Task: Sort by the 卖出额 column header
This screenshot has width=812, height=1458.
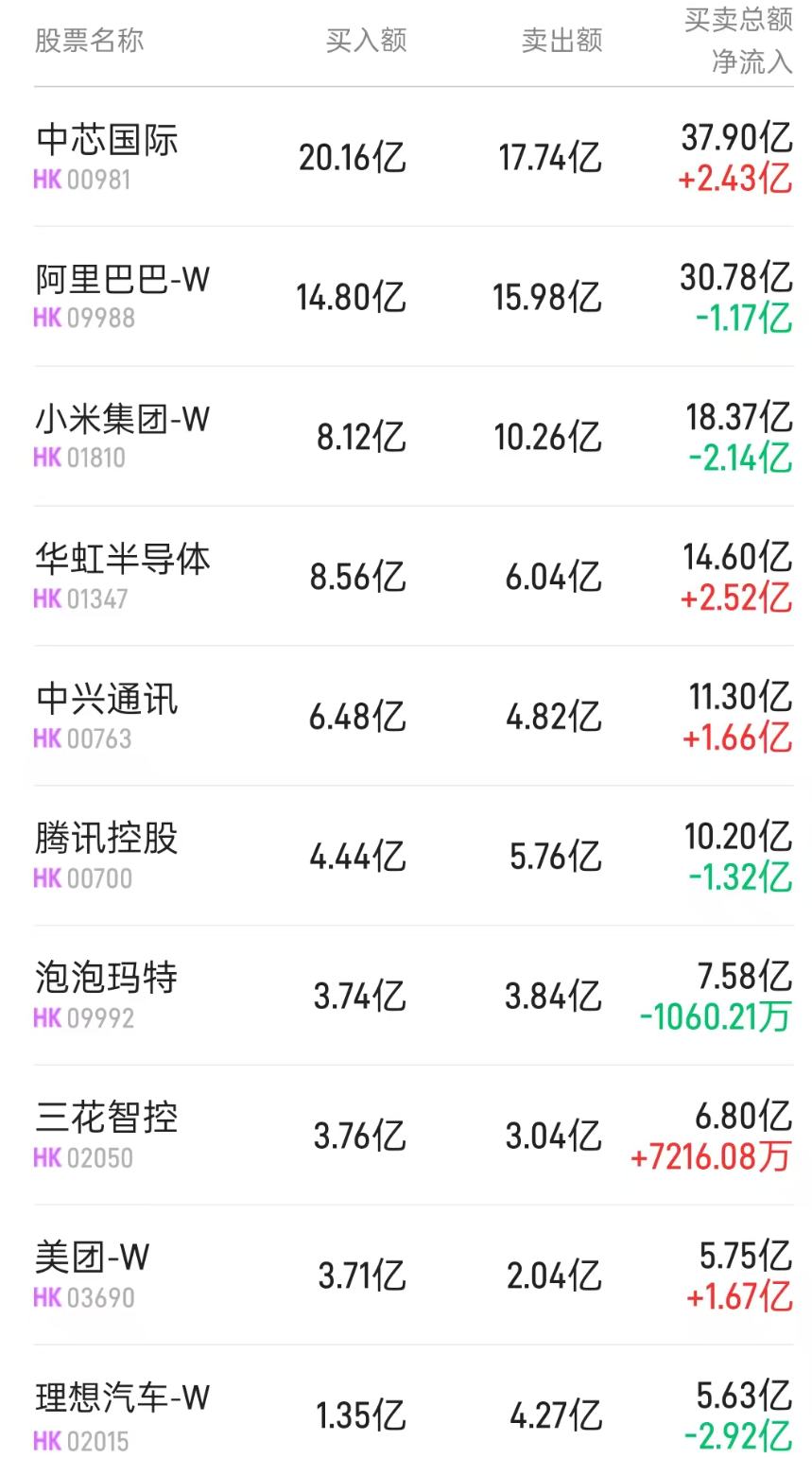Action: pyautogui.click(x=561, y=40)
